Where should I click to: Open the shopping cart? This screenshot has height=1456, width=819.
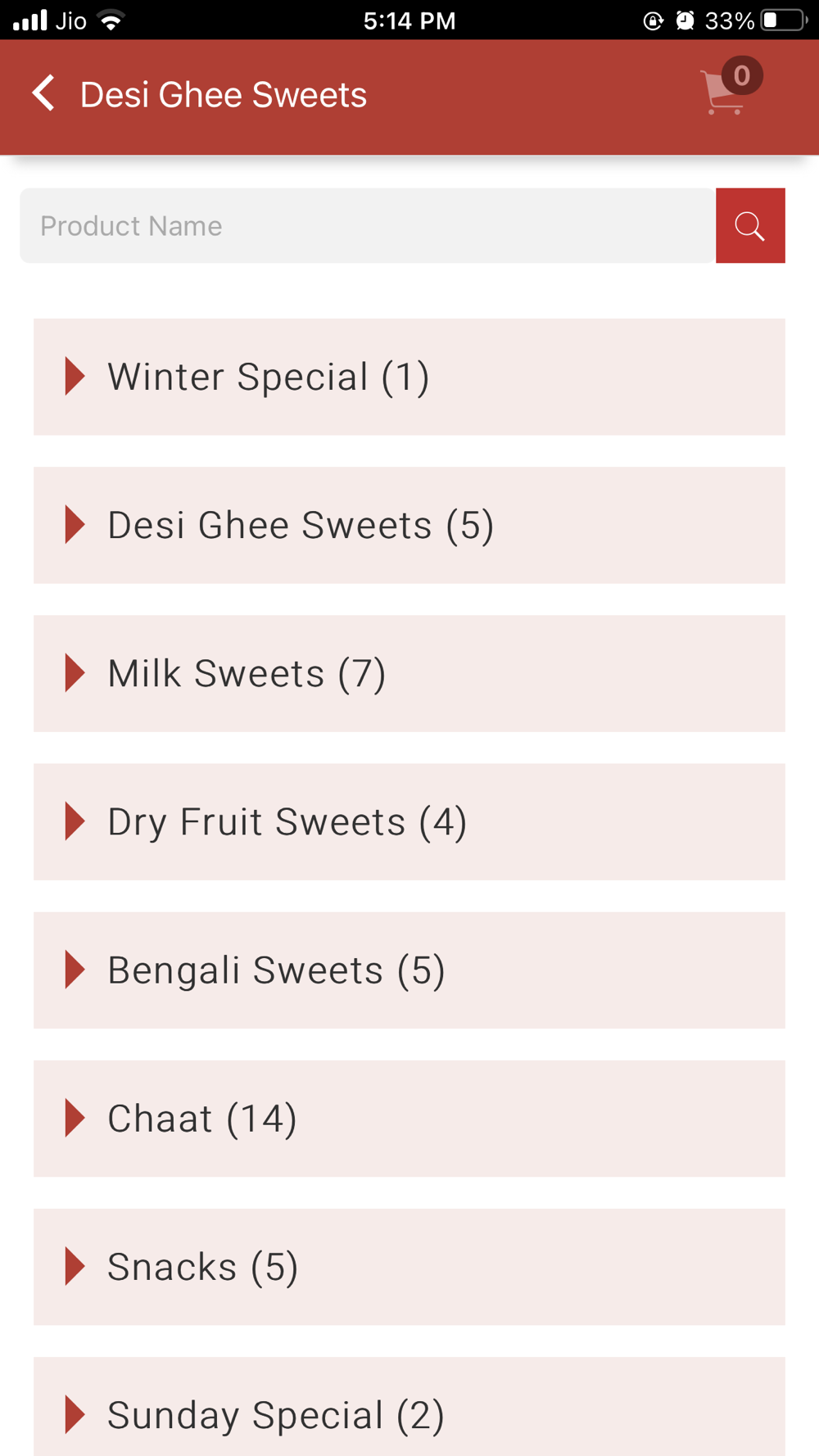pyautogui.click(x=726, y=92)
